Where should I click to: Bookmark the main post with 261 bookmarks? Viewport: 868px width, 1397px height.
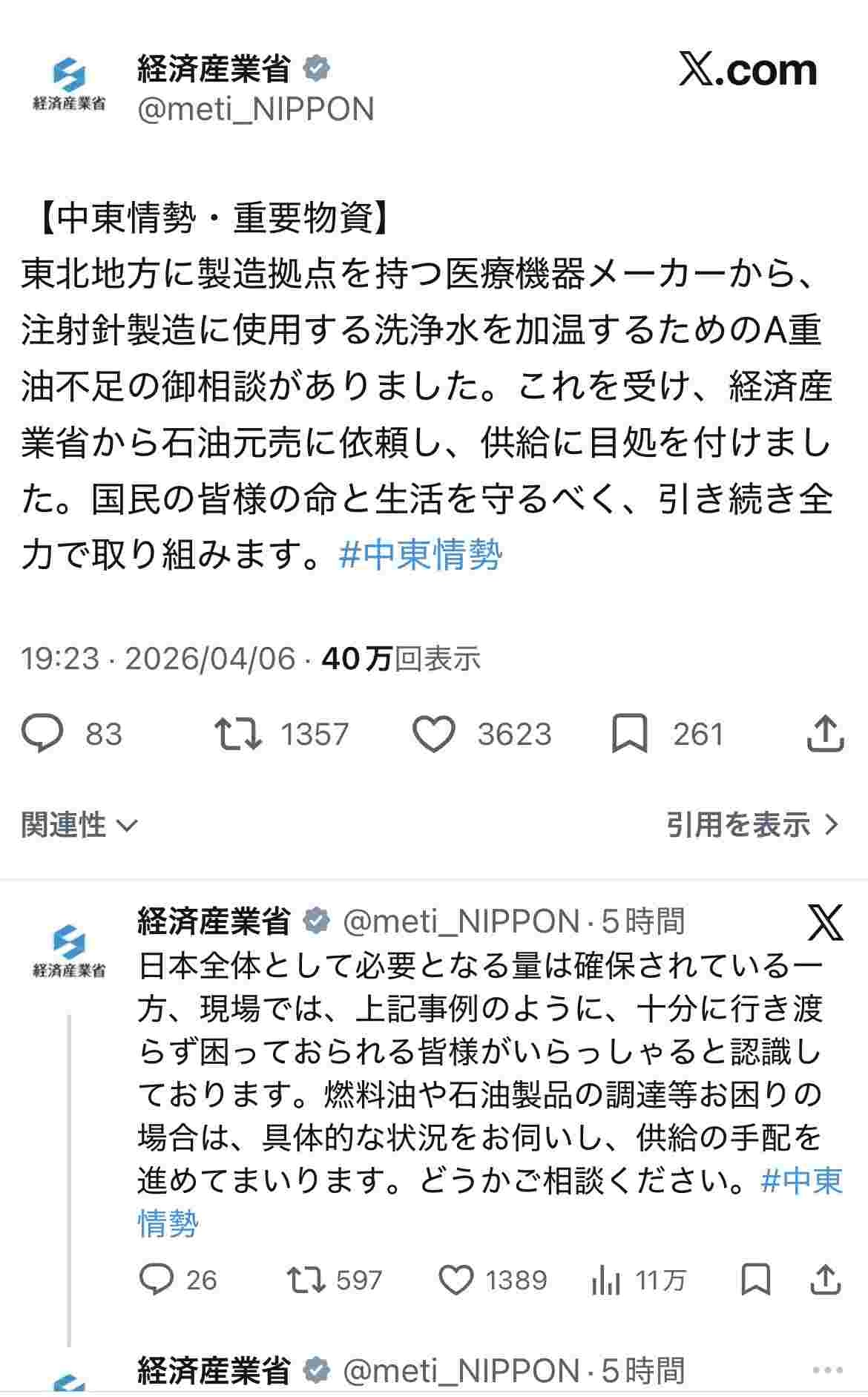(x=629, y=734)
